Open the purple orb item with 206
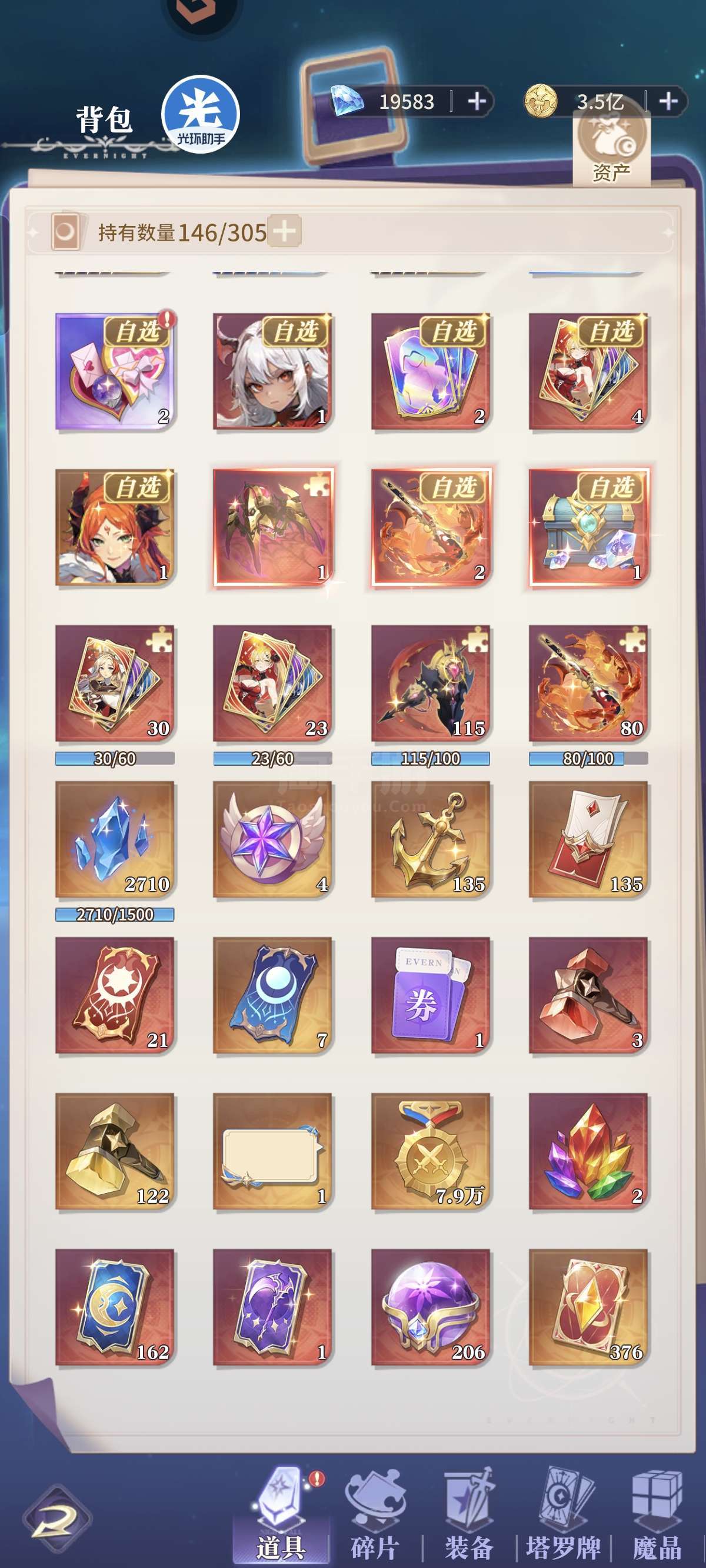The height and width of the screenshot is (1568, 706). point(431,1307)
